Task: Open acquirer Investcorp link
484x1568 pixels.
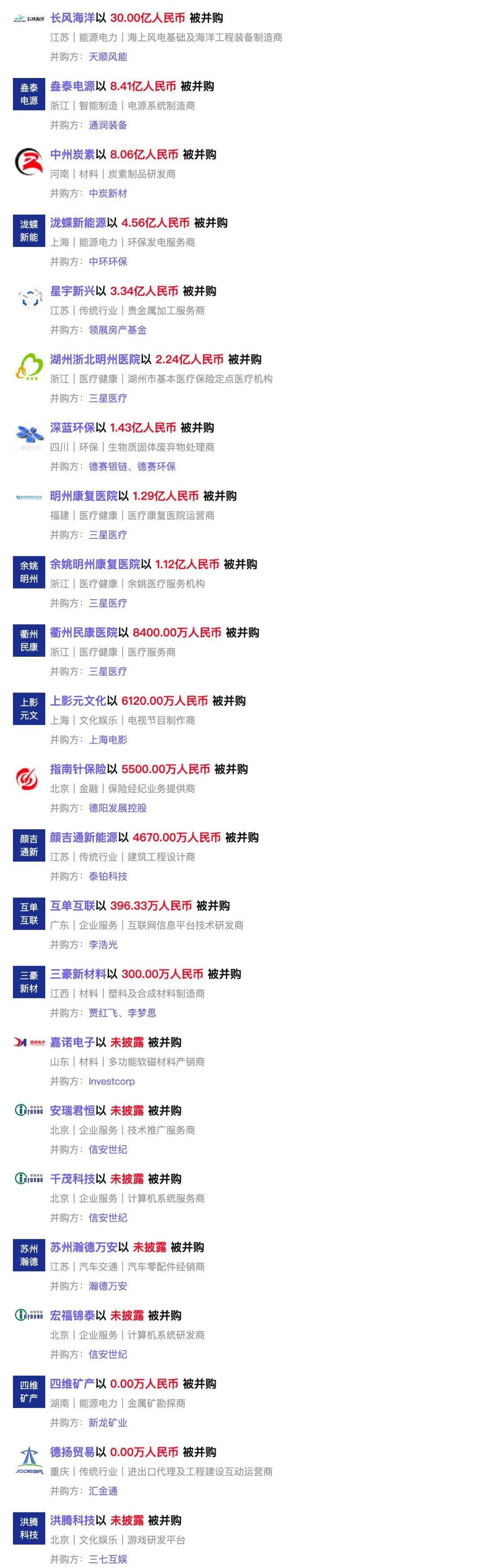Action: pos(112,1081)
